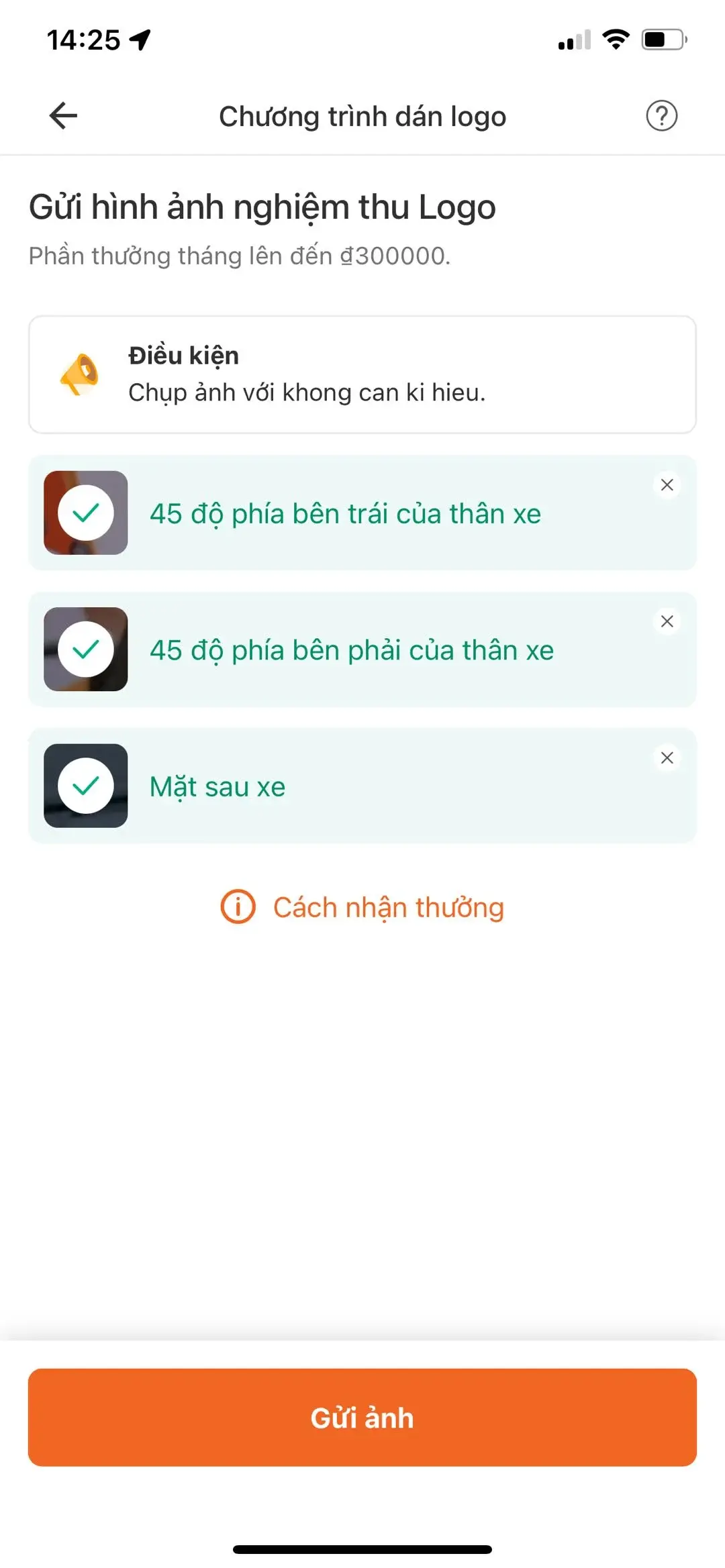View the Mặt sau xe thumbnail
The width and height of the screenshot is (725, 1568).
coord(86,786)
